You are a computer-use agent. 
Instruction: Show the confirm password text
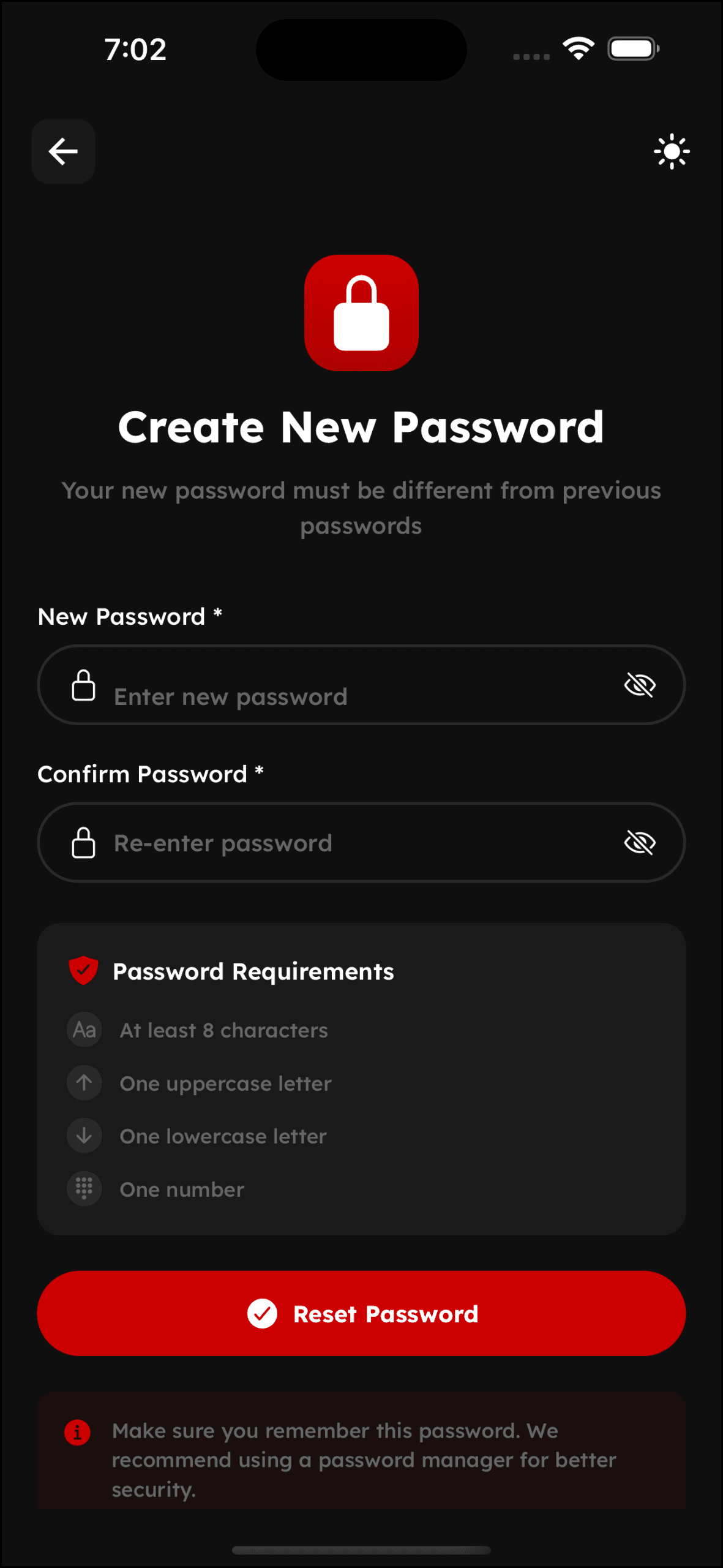[639, 842]
